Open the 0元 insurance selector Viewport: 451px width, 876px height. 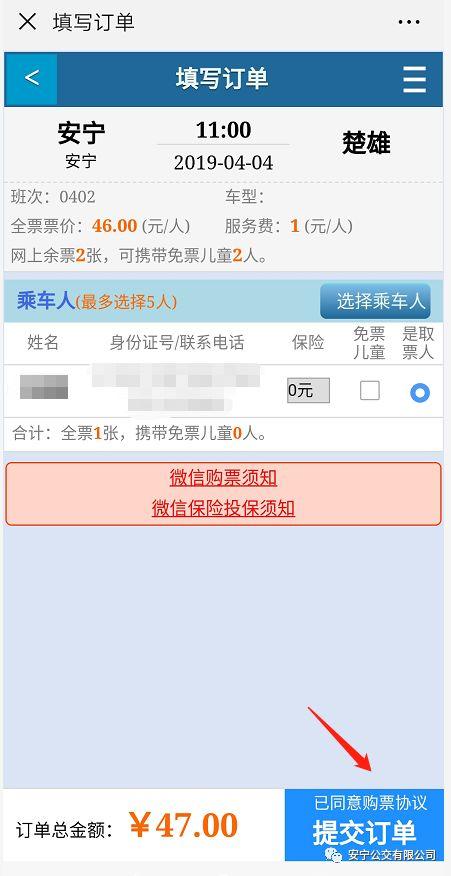(308, 391)
